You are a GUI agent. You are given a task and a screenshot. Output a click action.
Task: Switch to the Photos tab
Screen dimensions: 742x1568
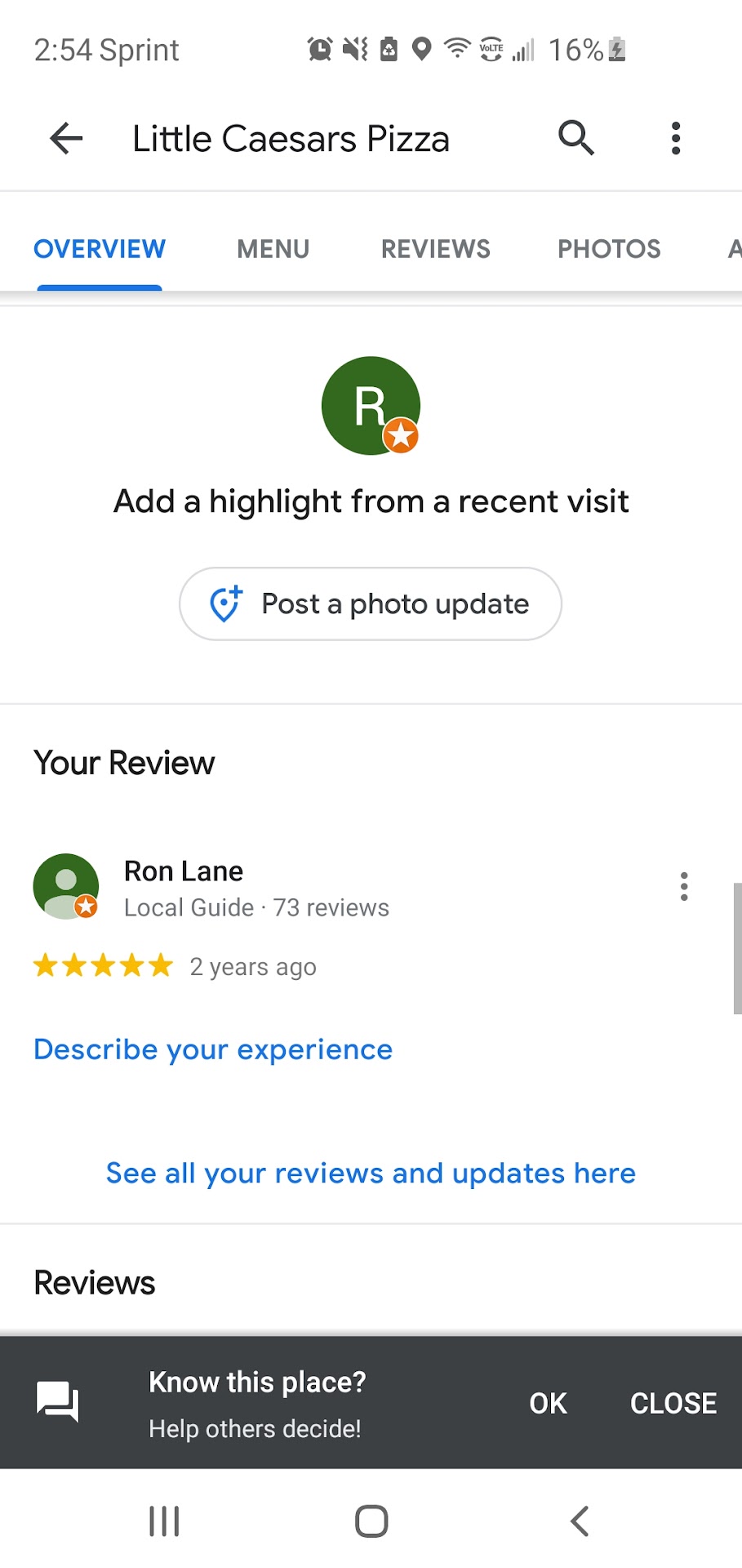click(x=609, y=249)
